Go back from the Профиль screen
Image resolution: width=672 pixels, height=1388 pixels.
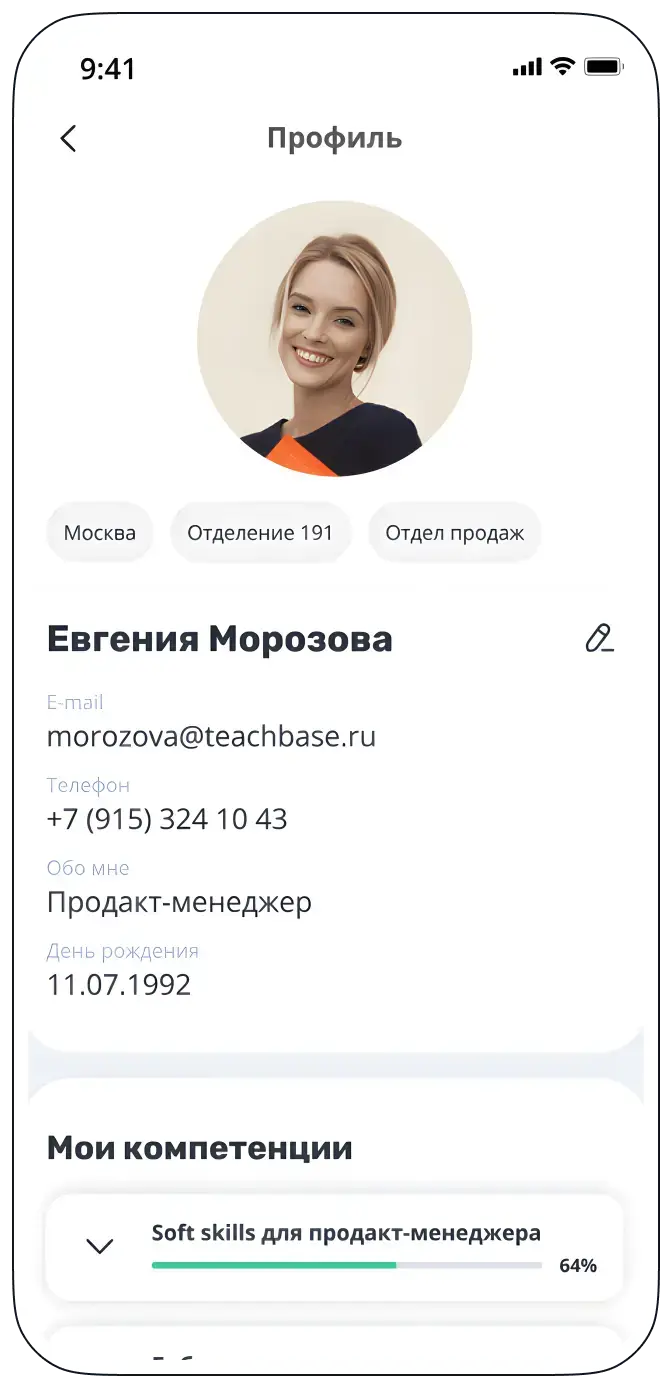[68, 138]
